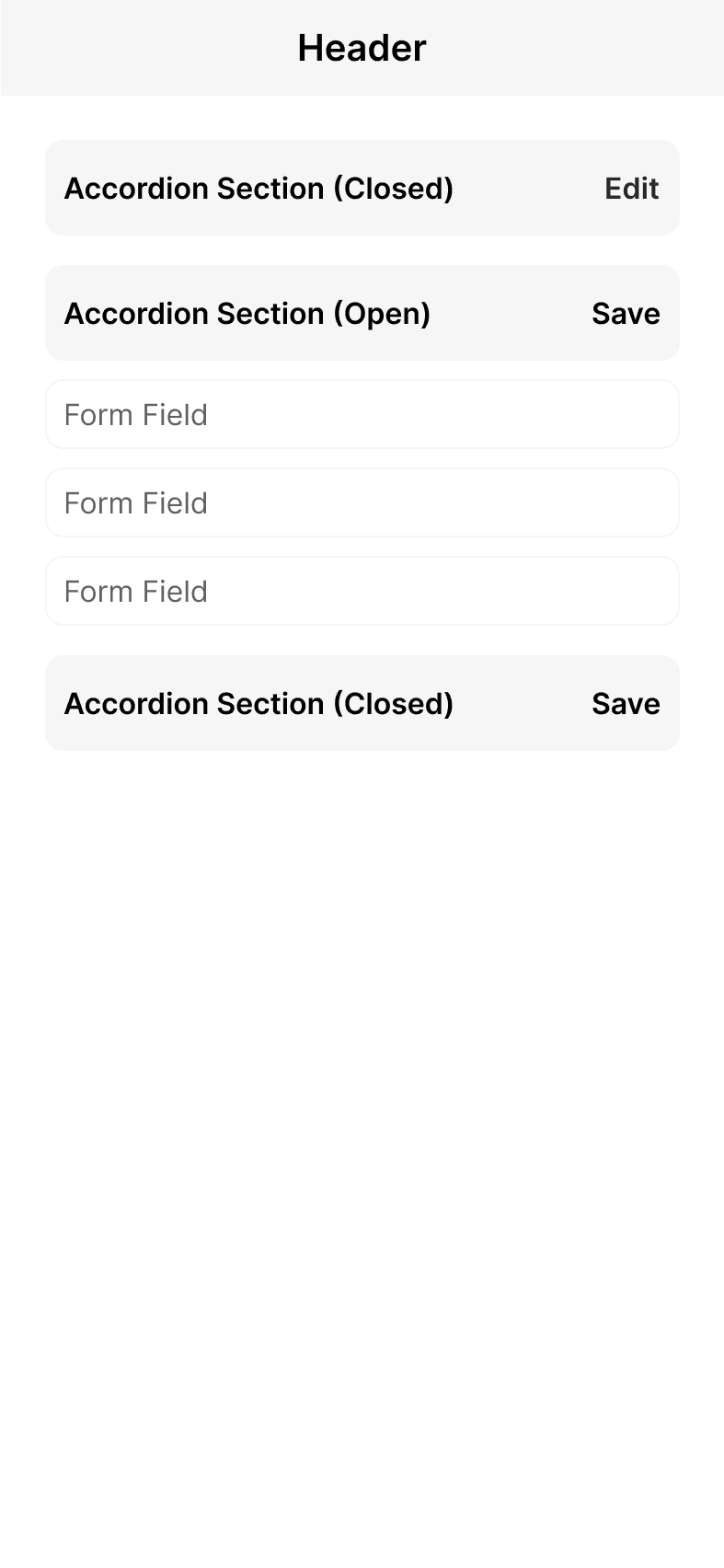This screenshot has width=724, height=1568.
Task: Collapse the Accordion Section (Open) header
Action: click(247, 314)
